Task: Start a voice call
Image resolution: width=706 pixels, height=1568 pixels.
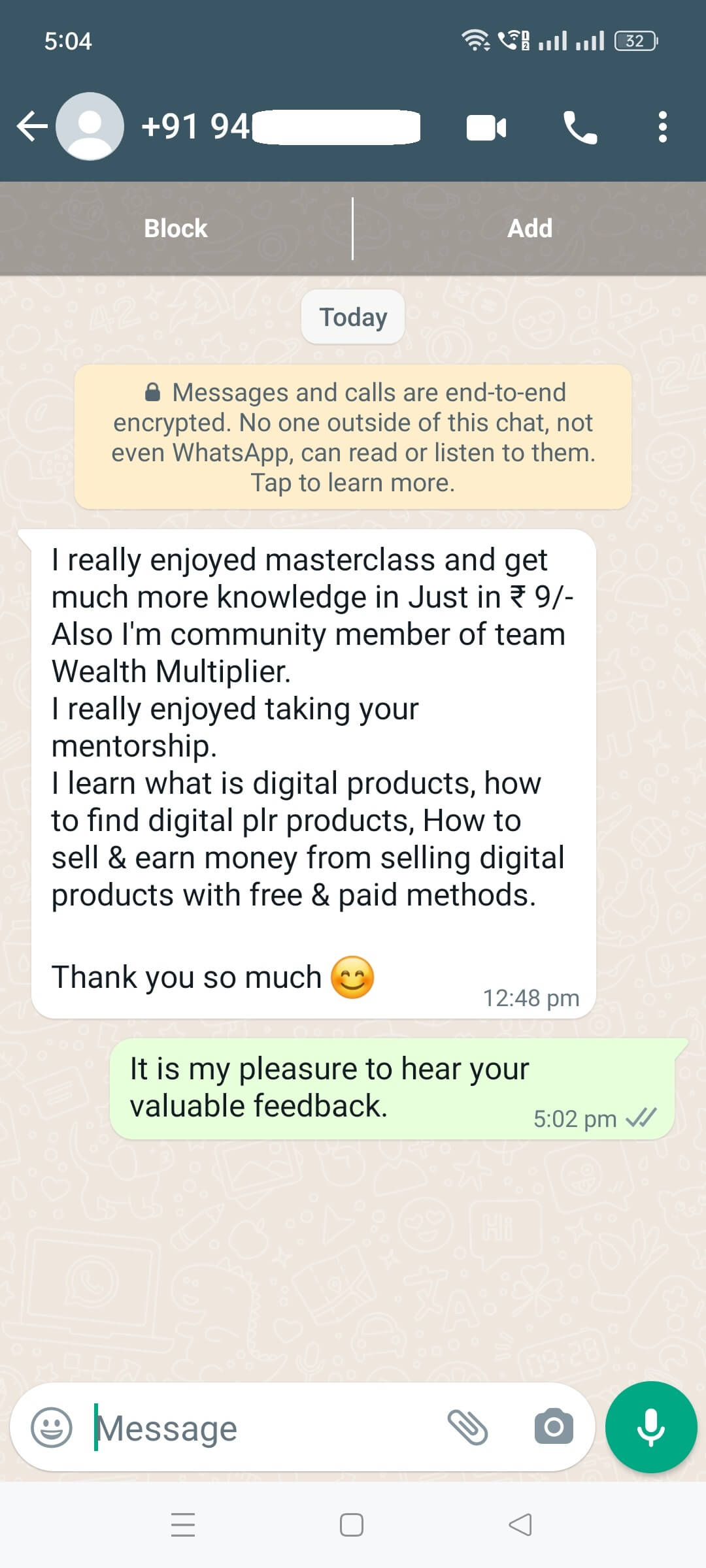Action: (579, 127)
